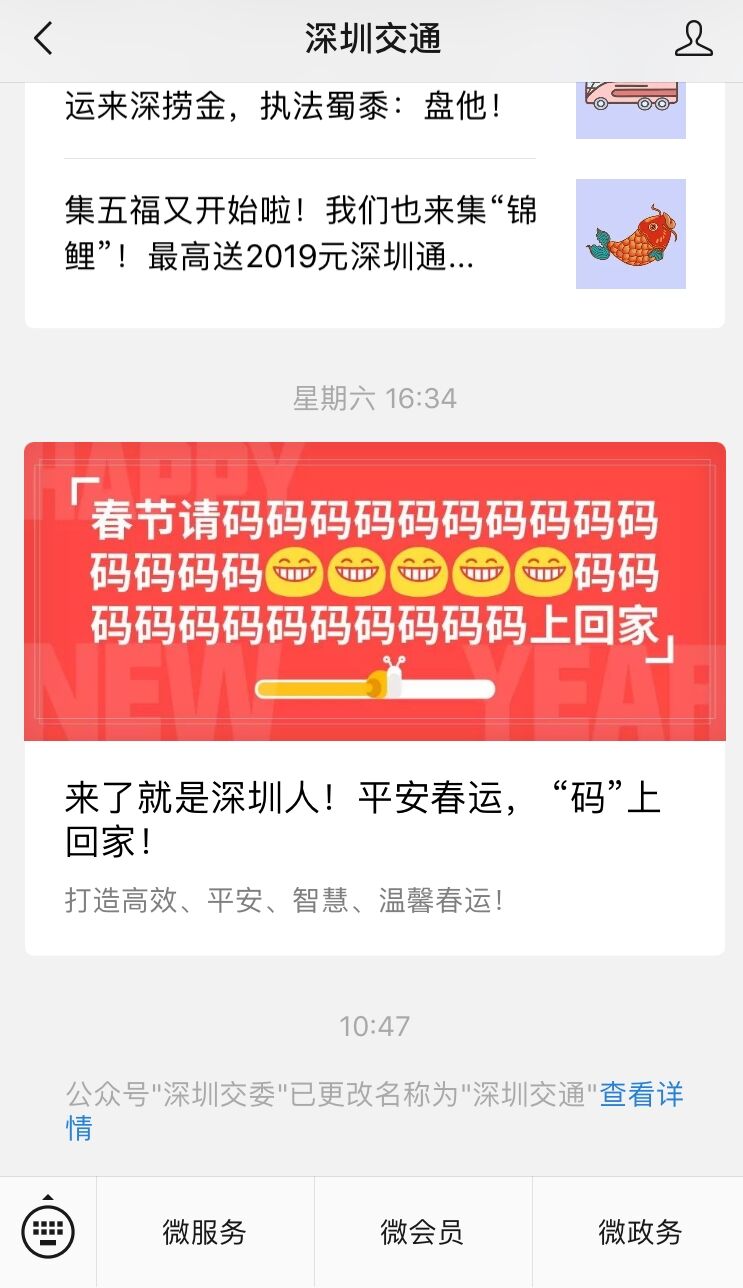Open the 微服务 menu
Screen dimensions: 743x1288
[x=205, y=1232]
